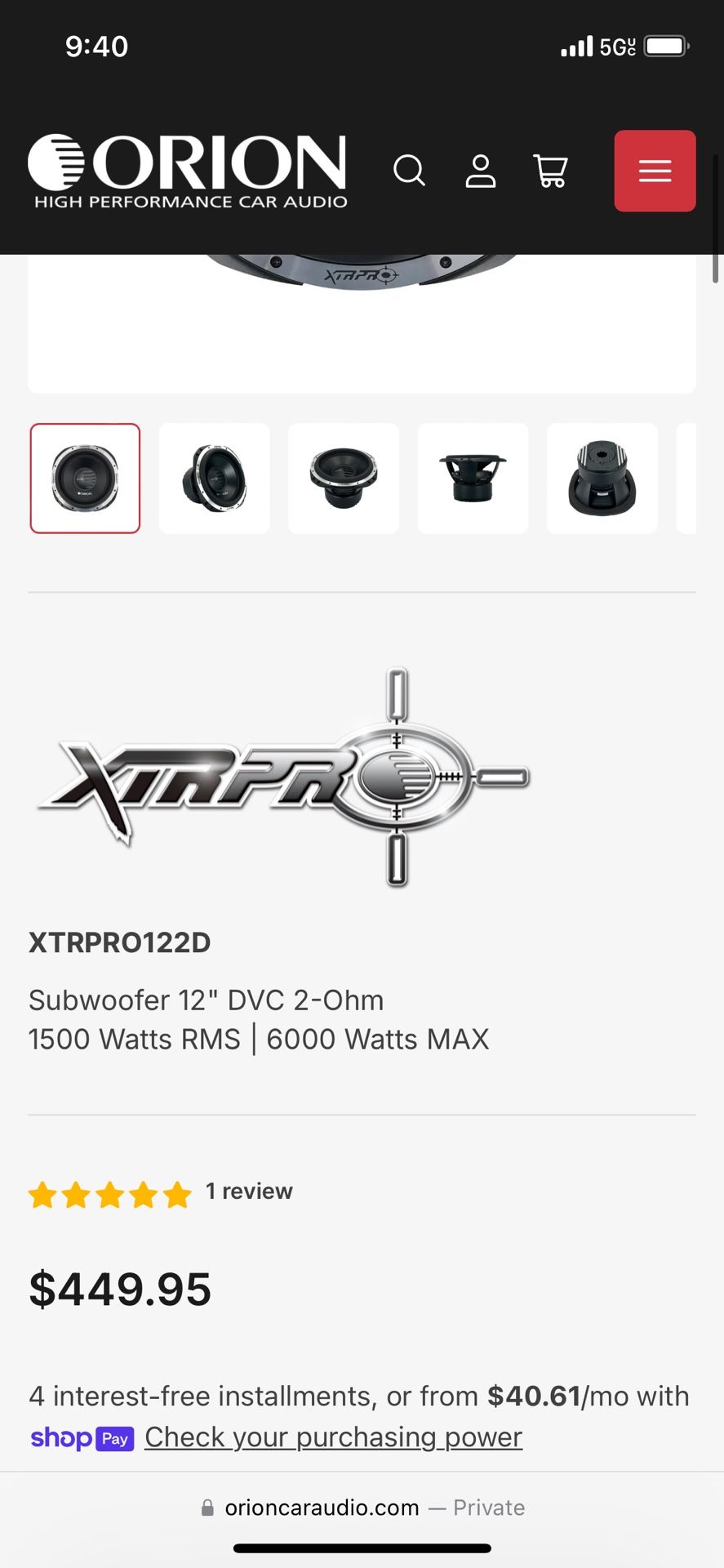724x1568 pixels.
Task: Select the angled subwoofer thumbnail
Action: 214,478
